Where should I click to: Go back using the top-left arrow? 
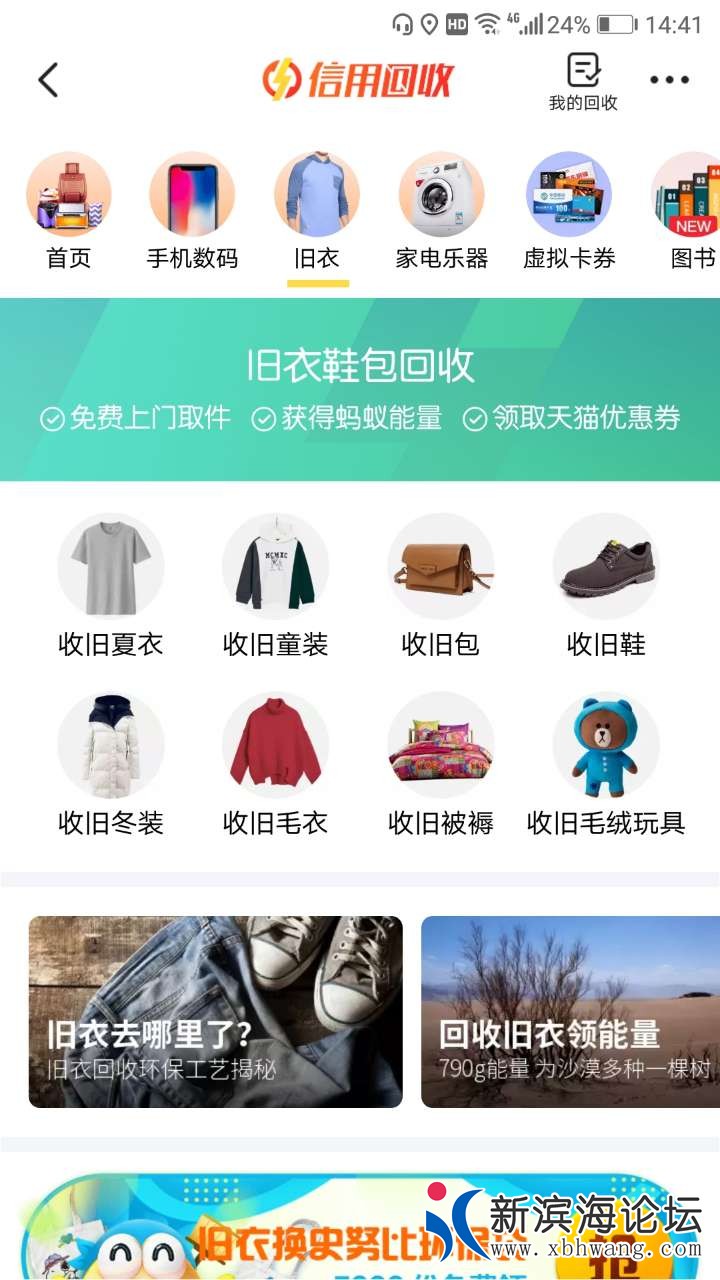(x=48, y=80)
